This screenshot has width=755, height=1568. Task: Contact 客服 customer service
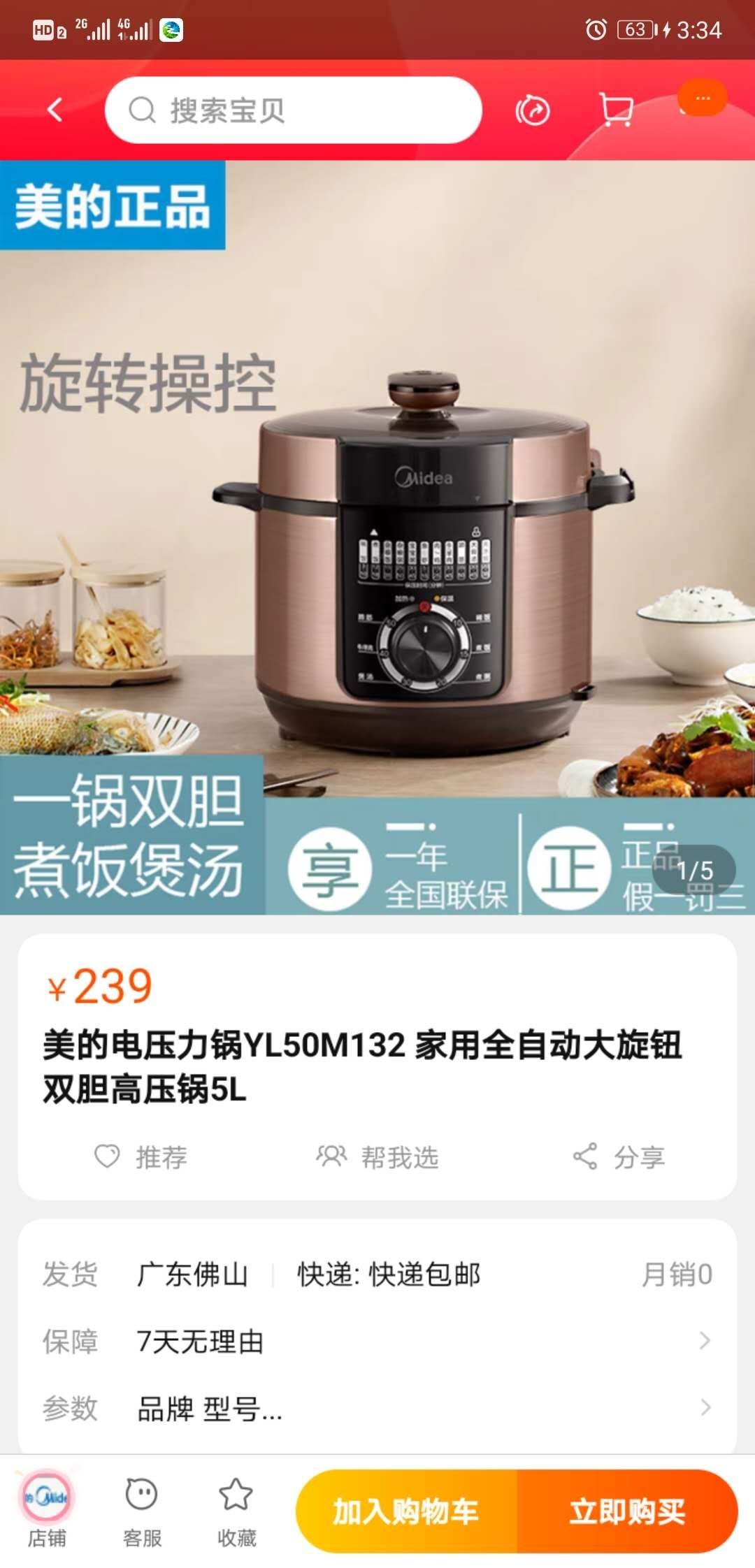point(142,1508)
